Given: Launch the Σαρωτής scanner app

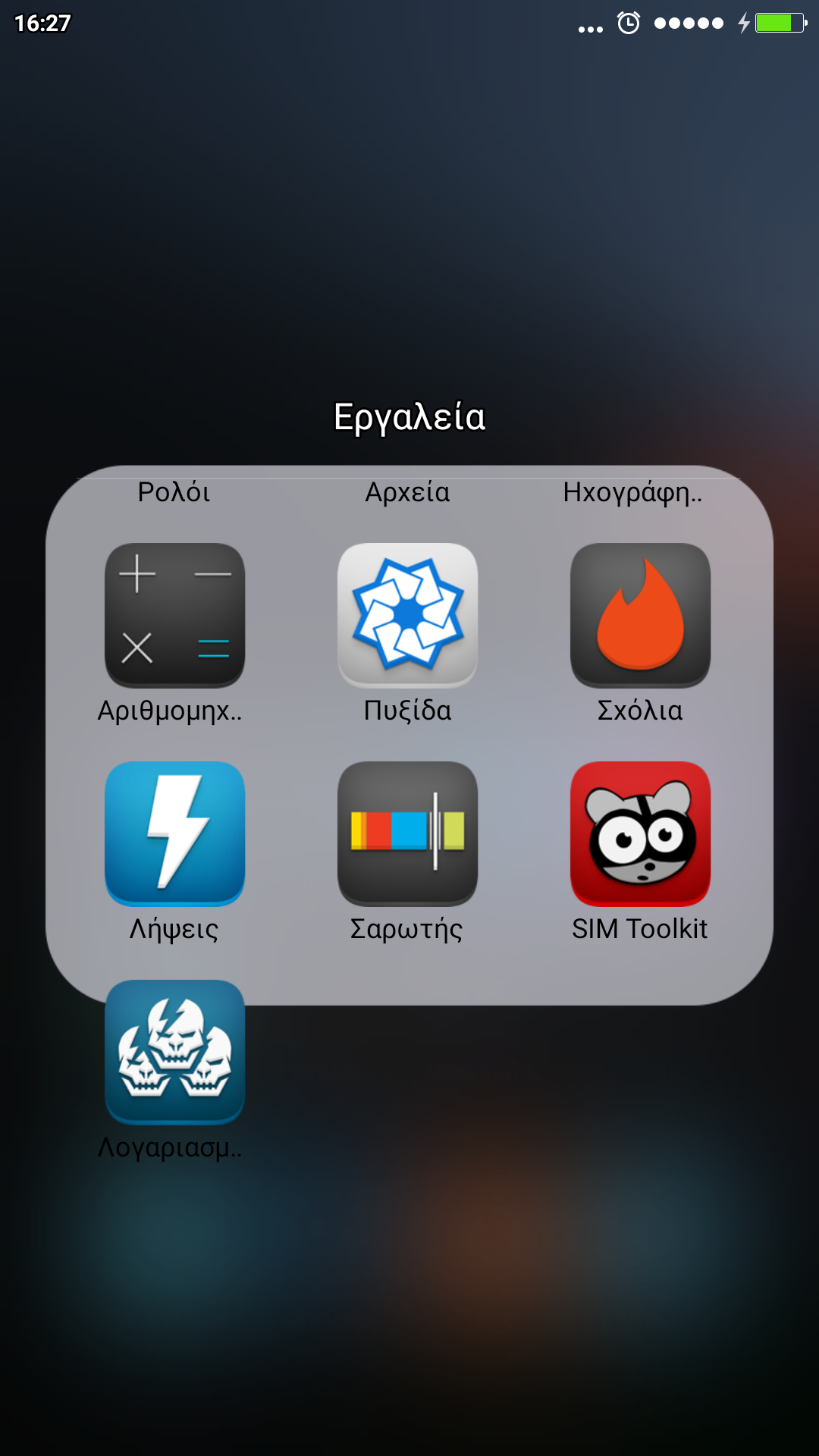Looking at the screenshot, I should tap(407, 833).
